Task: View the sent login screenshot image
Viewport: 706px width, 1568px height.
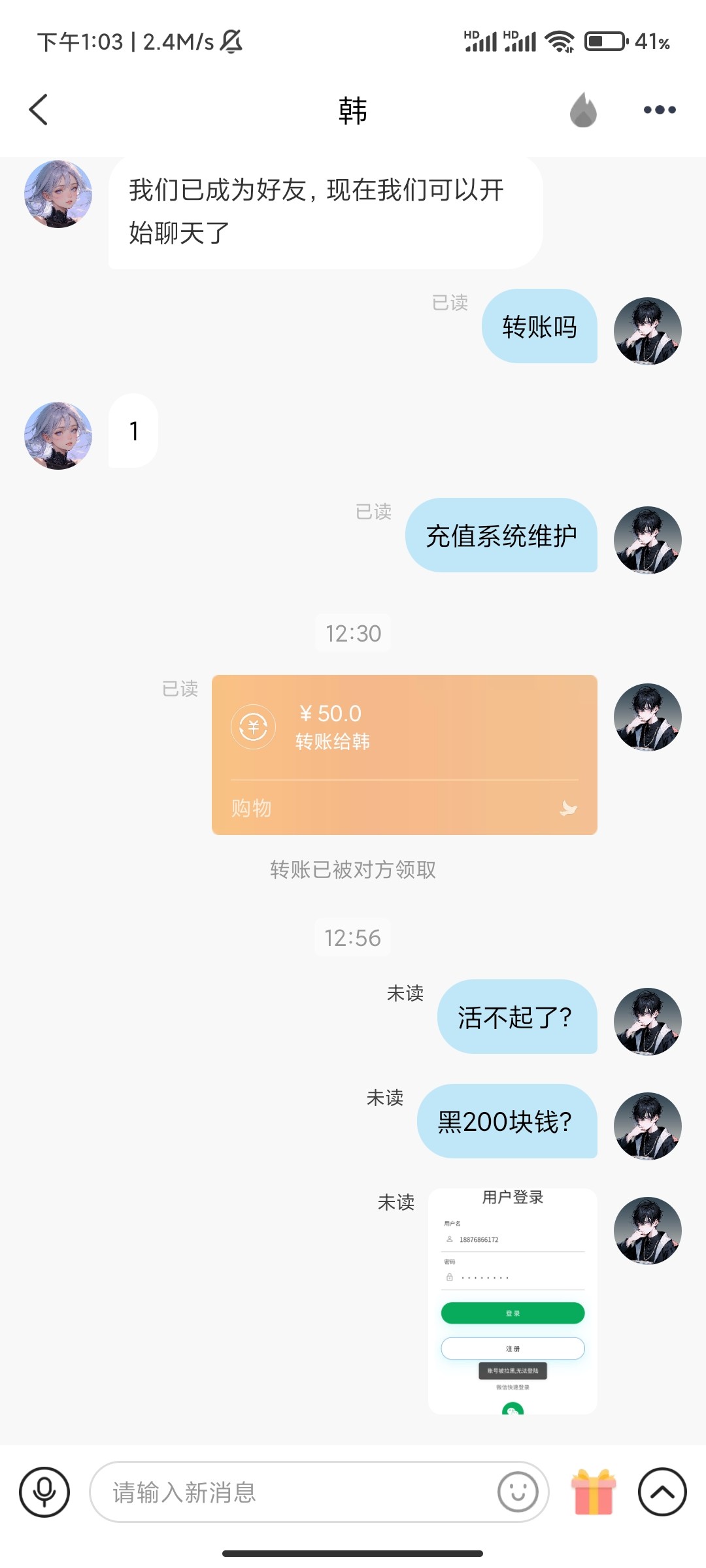Action: click(x=513, y=1301)
